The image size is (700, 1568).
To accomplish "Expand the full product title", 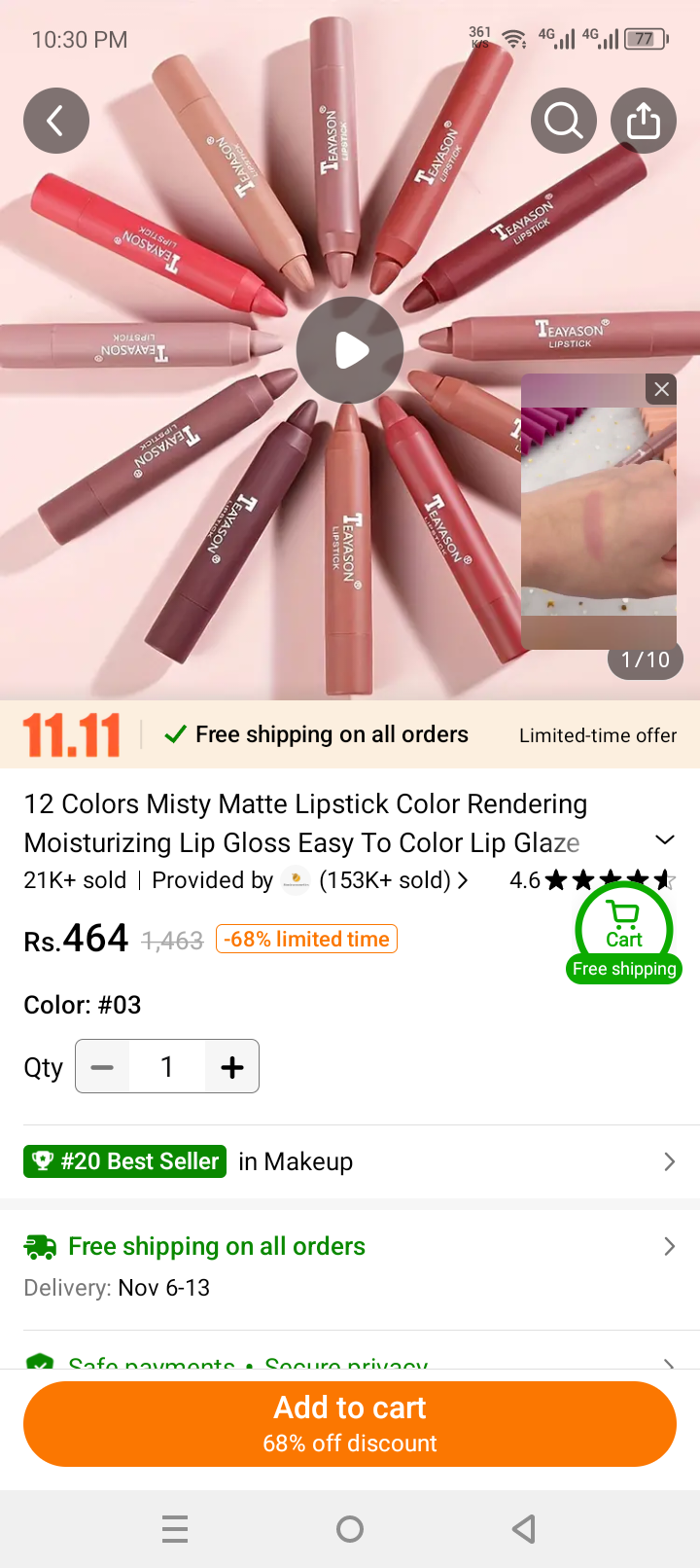I will (665, 839).
